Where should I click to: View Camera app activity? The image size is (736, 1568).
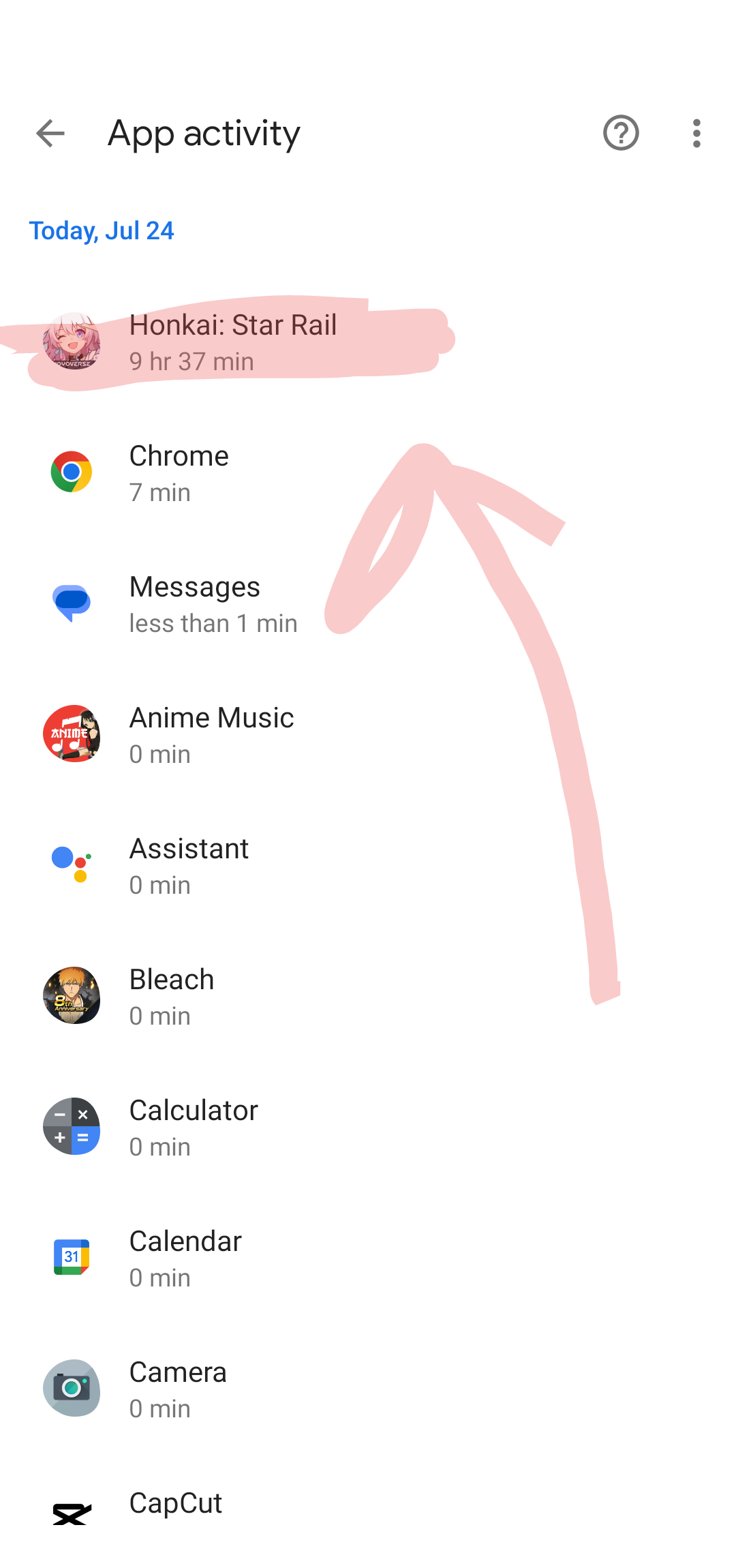pyautogui.click(x=178, y=1389)
